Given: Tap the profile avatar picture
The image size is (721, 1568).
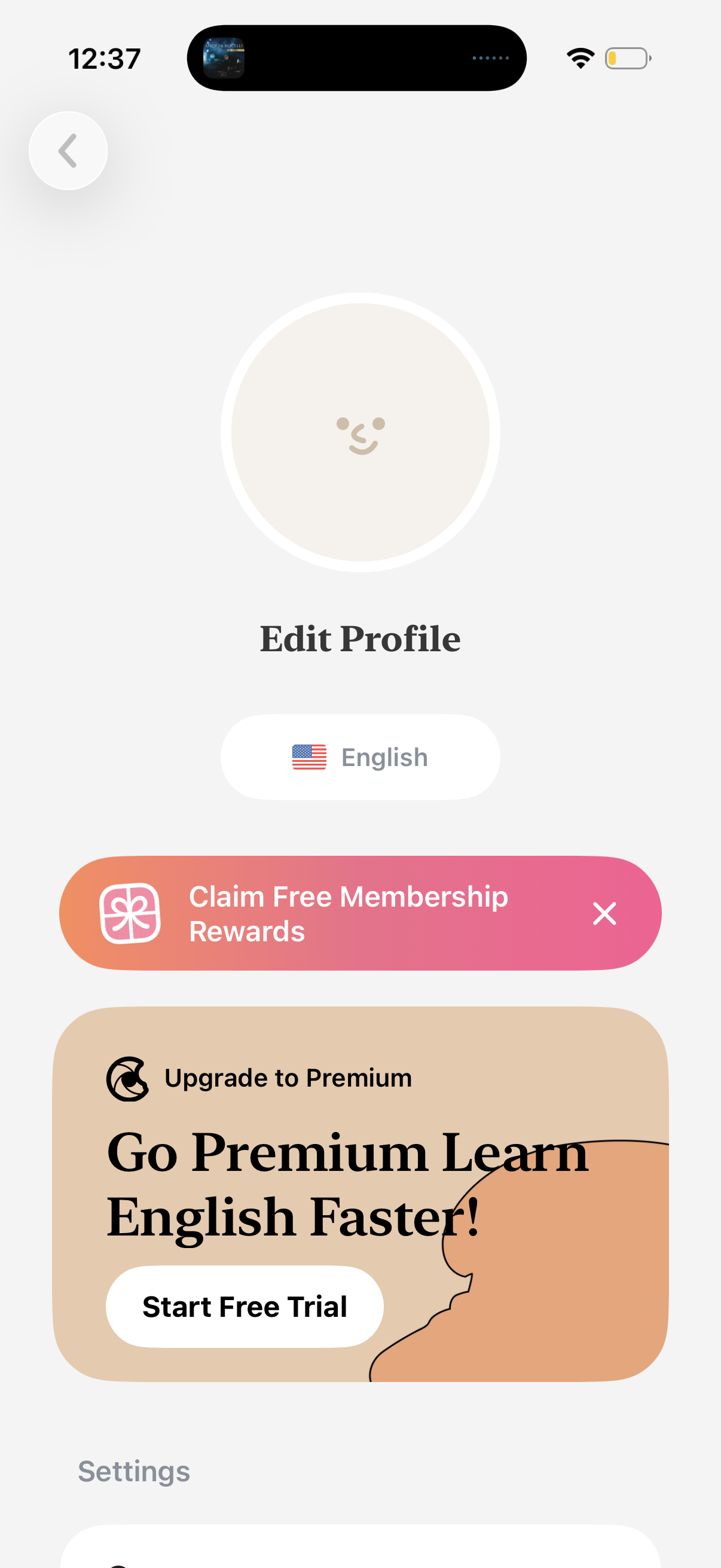Looking at the screenshot, I should click(x=360, y=433).
